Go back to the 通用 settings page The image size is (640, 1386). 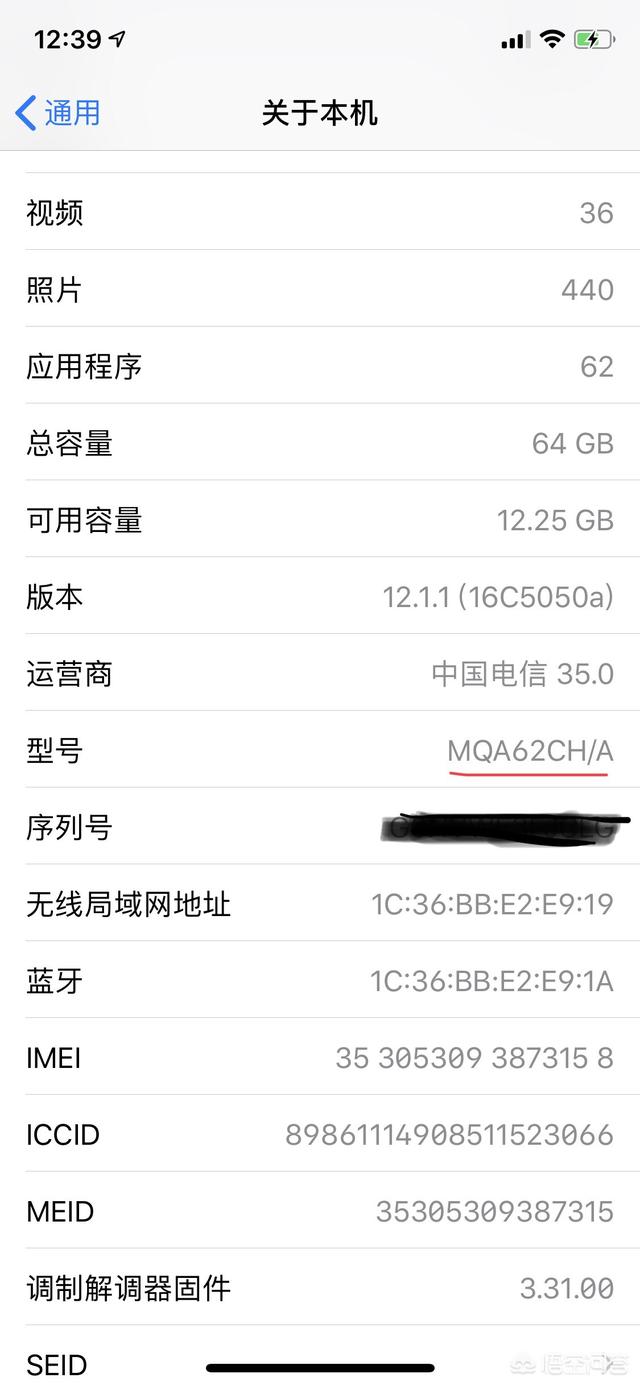[x=58, y=113]
